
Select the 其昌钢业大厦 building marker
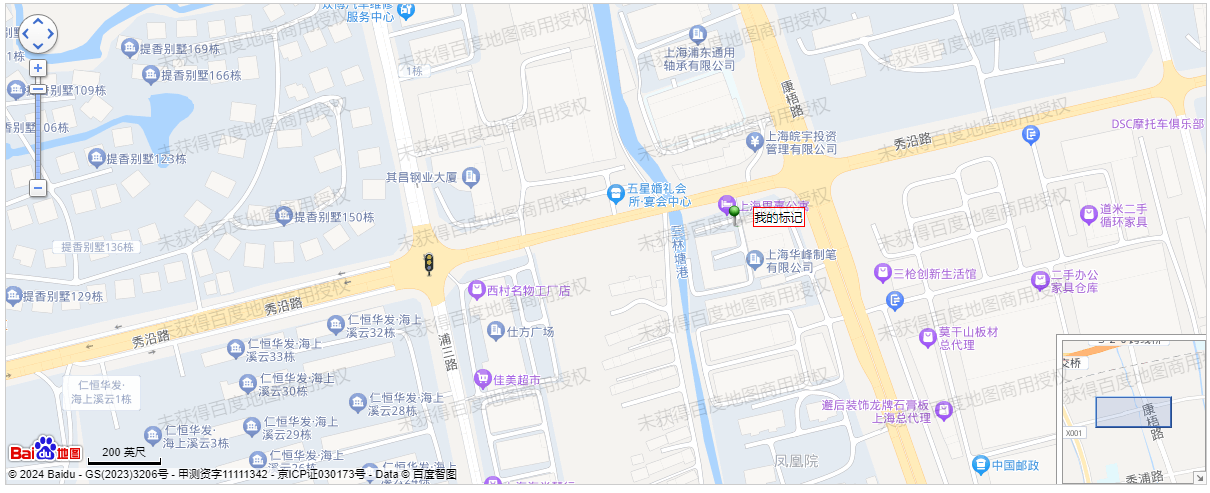click(x=472, y=177)
